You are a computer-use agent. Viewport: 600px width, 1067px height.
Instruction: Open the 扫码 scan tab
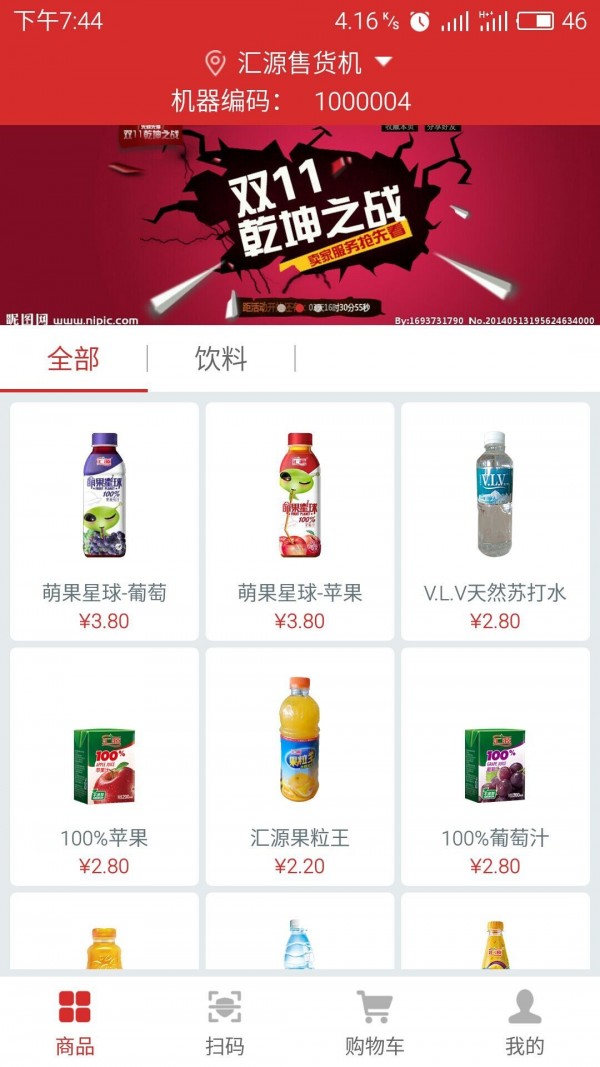[225, 1022]
